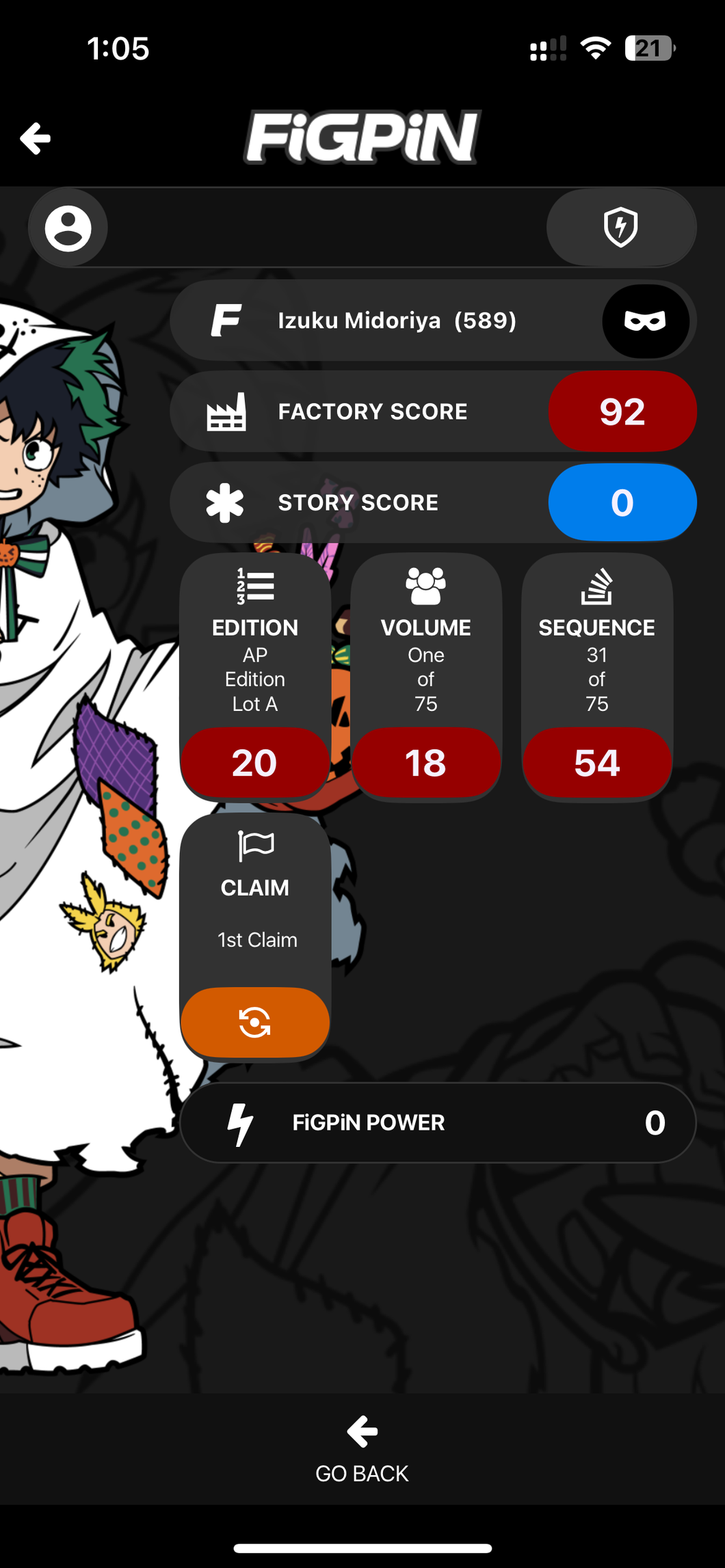This screenshot has height=1568, width=725.
Task: Open the FiGPiN Power row
Action: tap(438, 1122)
